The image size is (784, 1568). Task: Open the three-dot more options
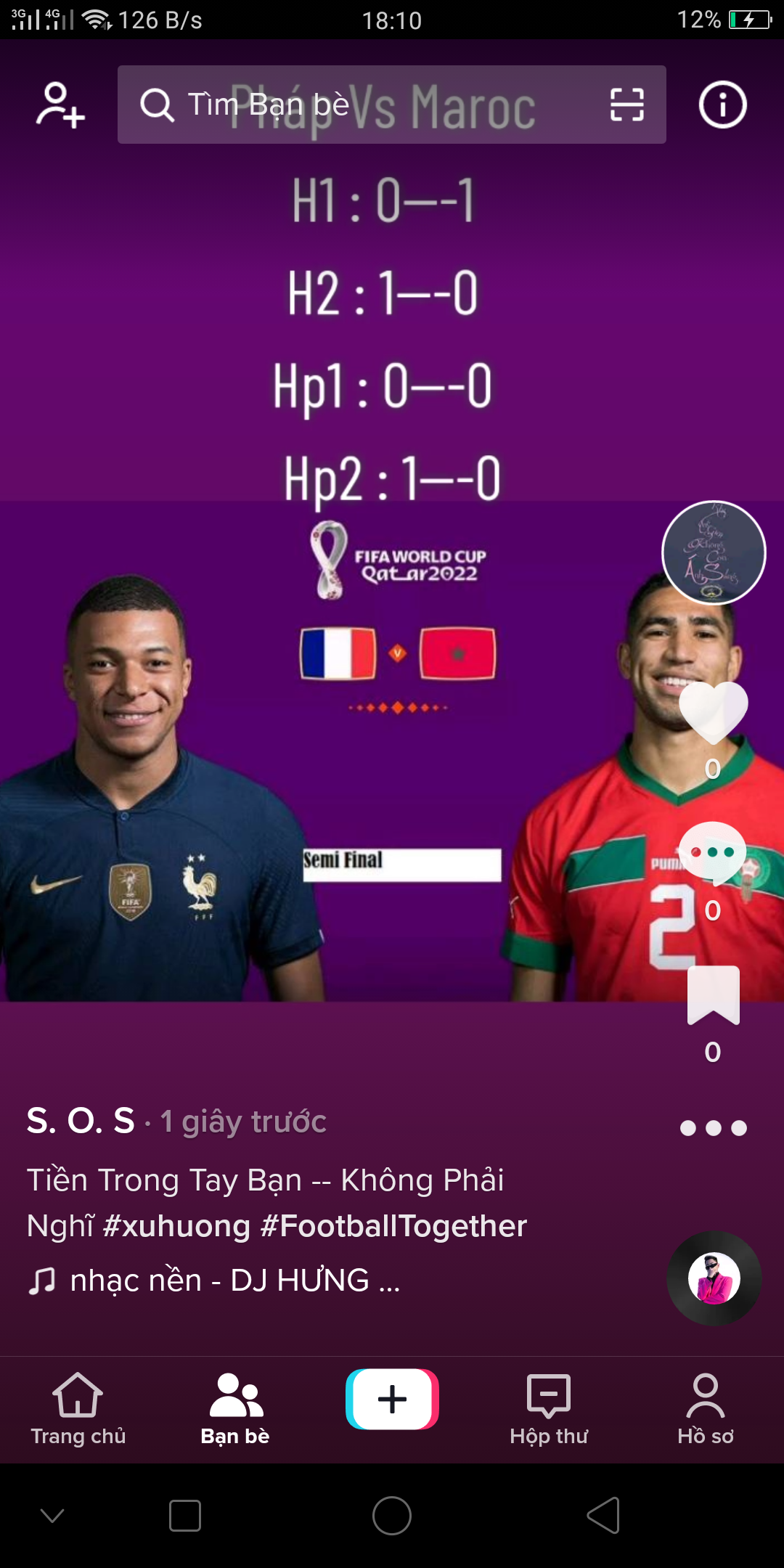pos(713,1128)
